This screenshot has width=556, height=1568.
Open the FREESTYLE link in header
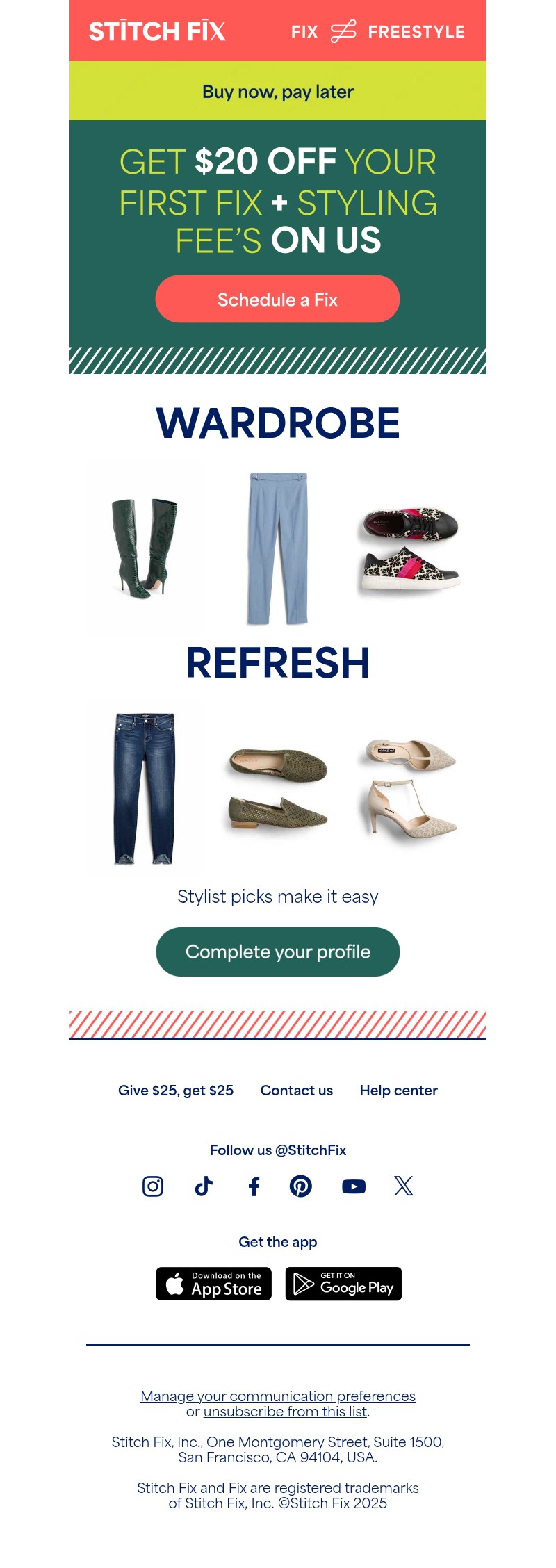(x=416, y=32)
